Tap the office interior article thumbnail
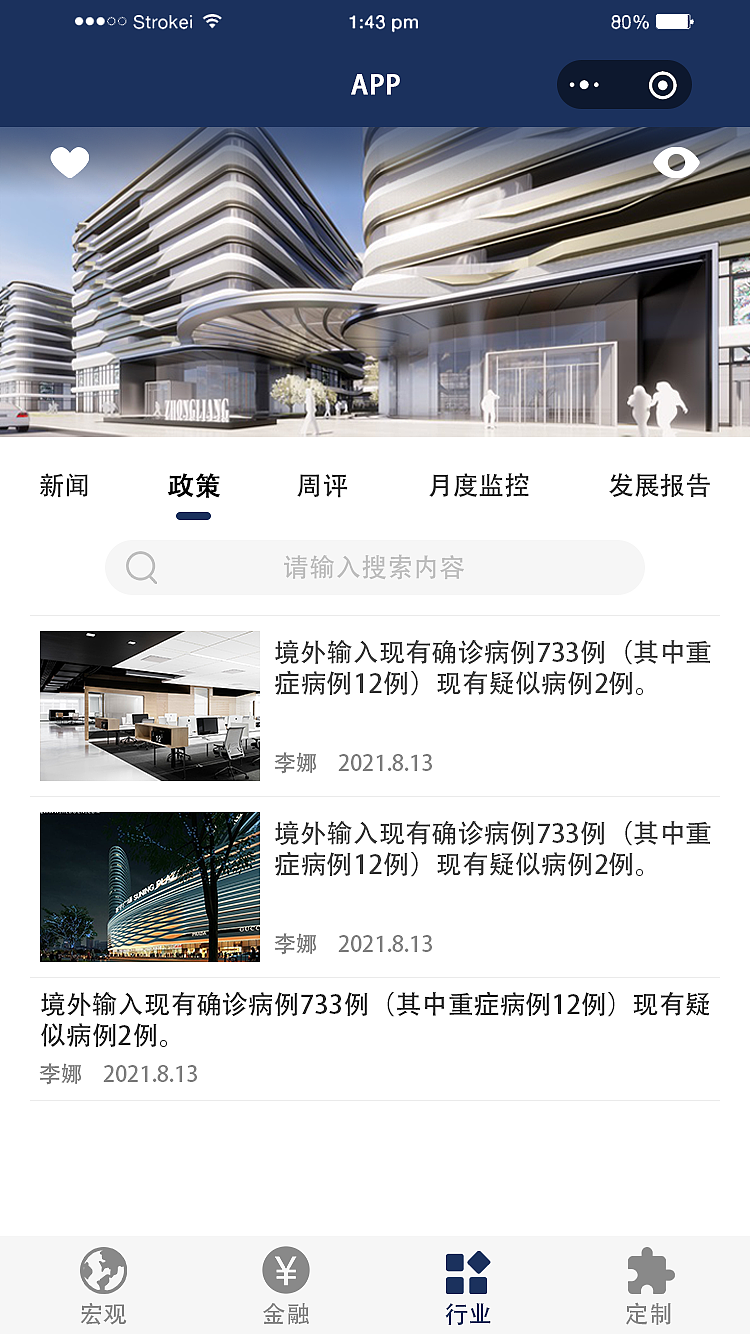750x1334 pixels. (x=149, y=705)
